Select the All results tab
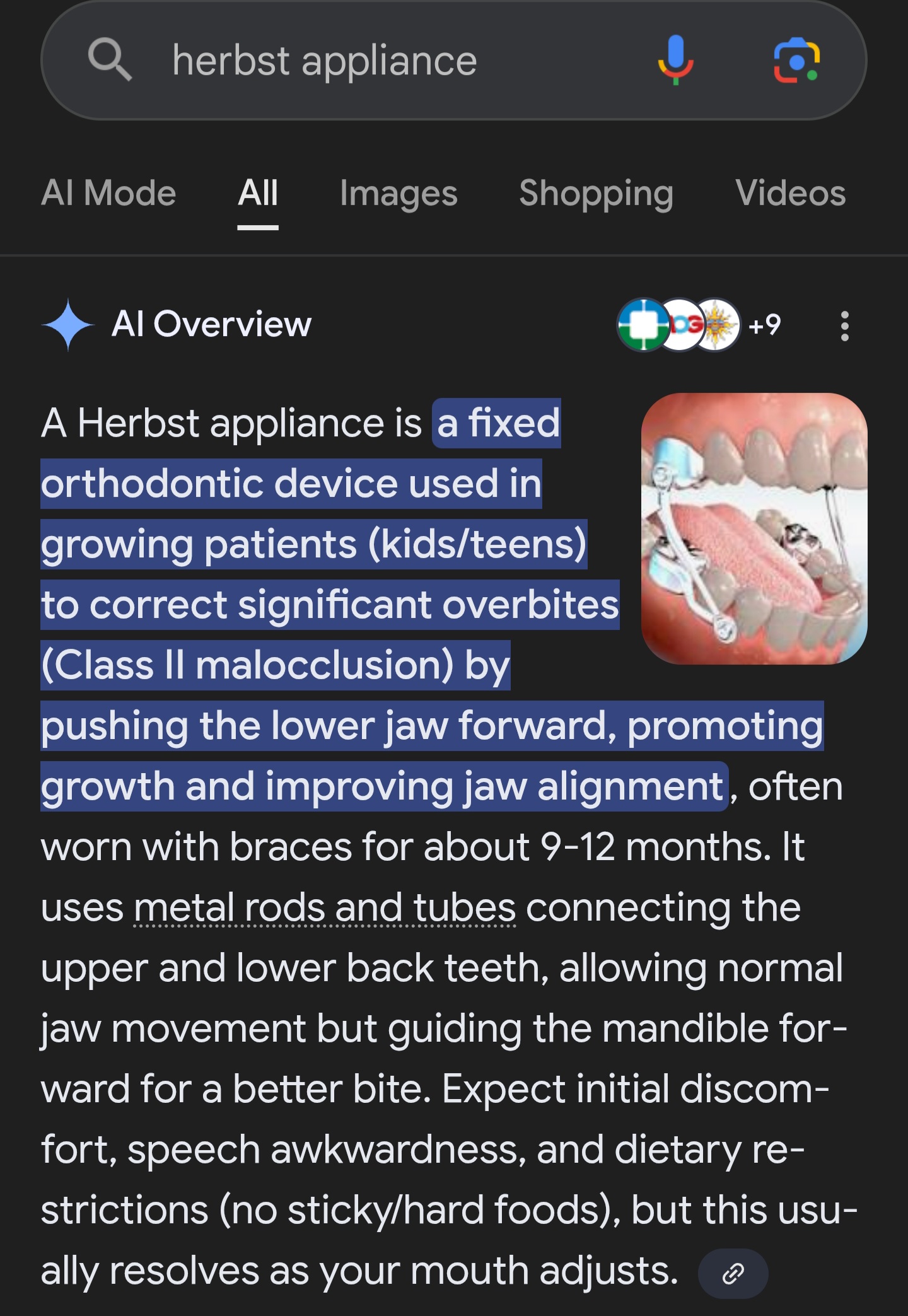Screen dimensions: 908x1316 [x=258, y=193]
